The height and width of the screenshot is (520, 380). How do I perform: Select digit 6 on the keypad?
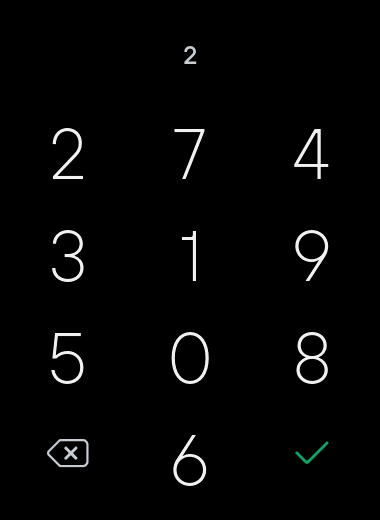190,460
